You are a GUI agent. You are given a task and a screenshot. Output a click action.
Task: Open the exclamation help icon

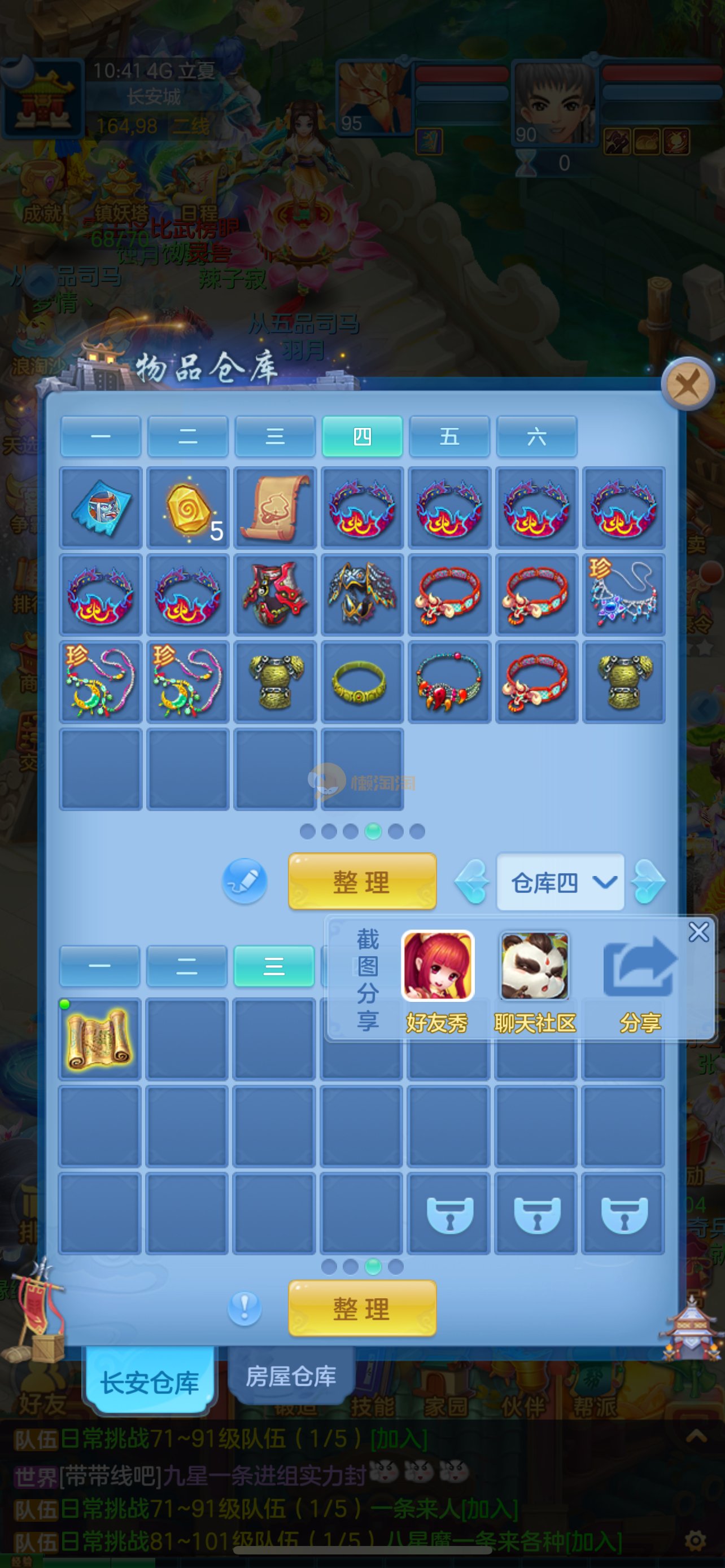point(244,1307)
